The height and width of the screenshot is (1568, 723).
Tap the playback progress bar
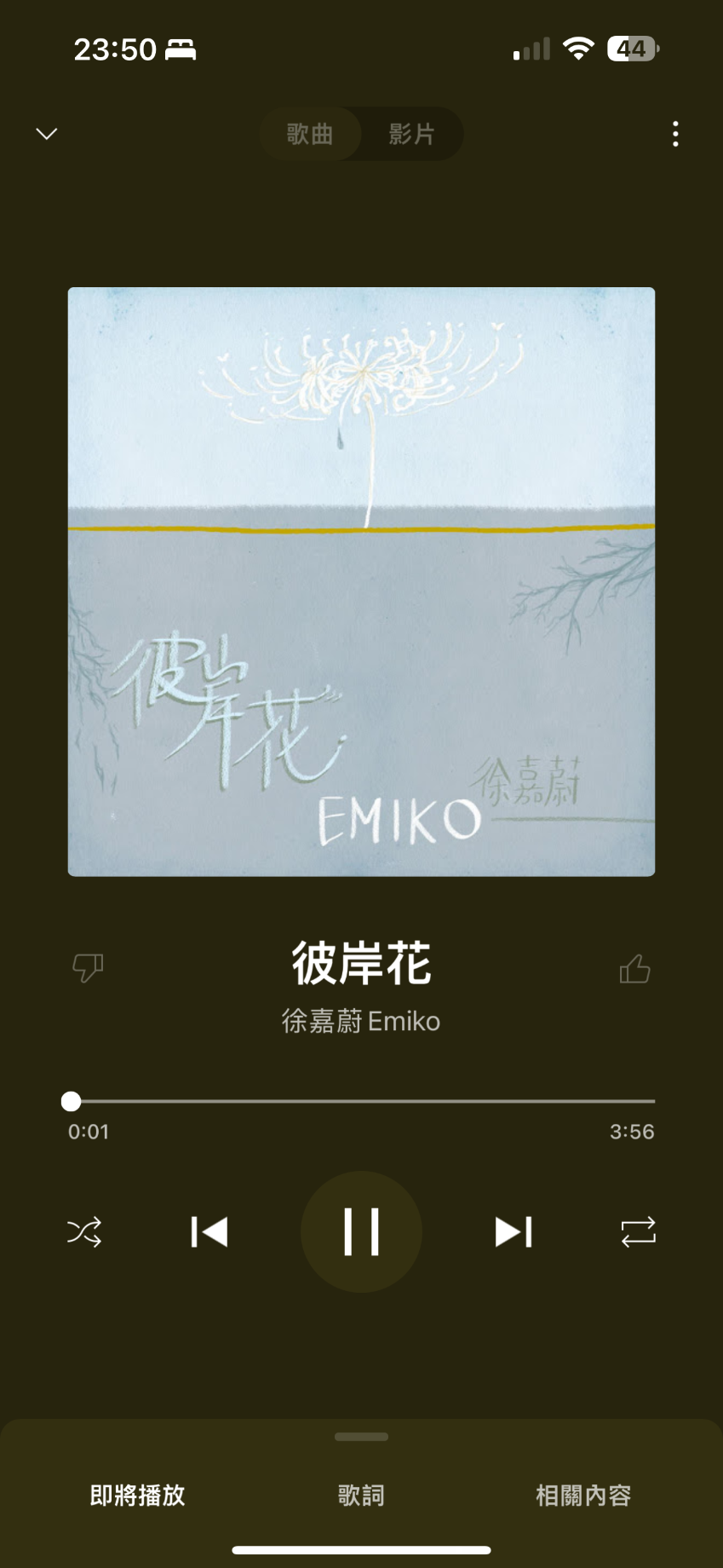(362, 1101)
